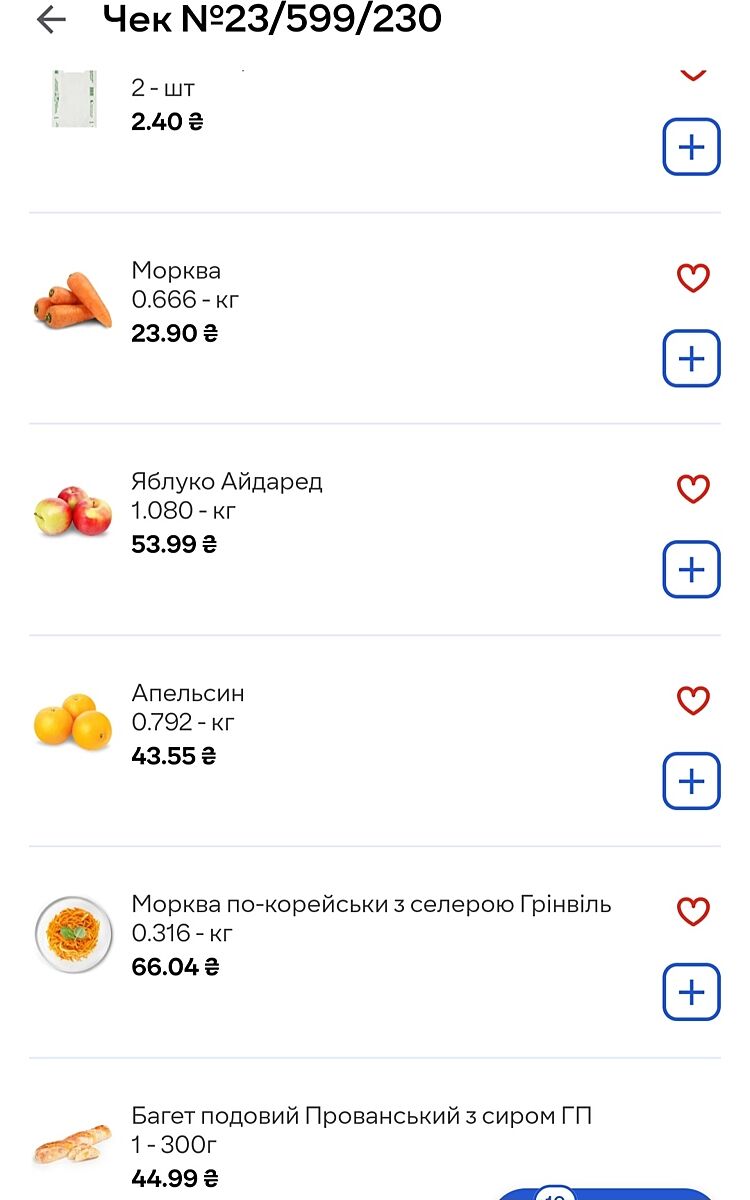
Task: Open the Морква product
Action: [176, 271]
